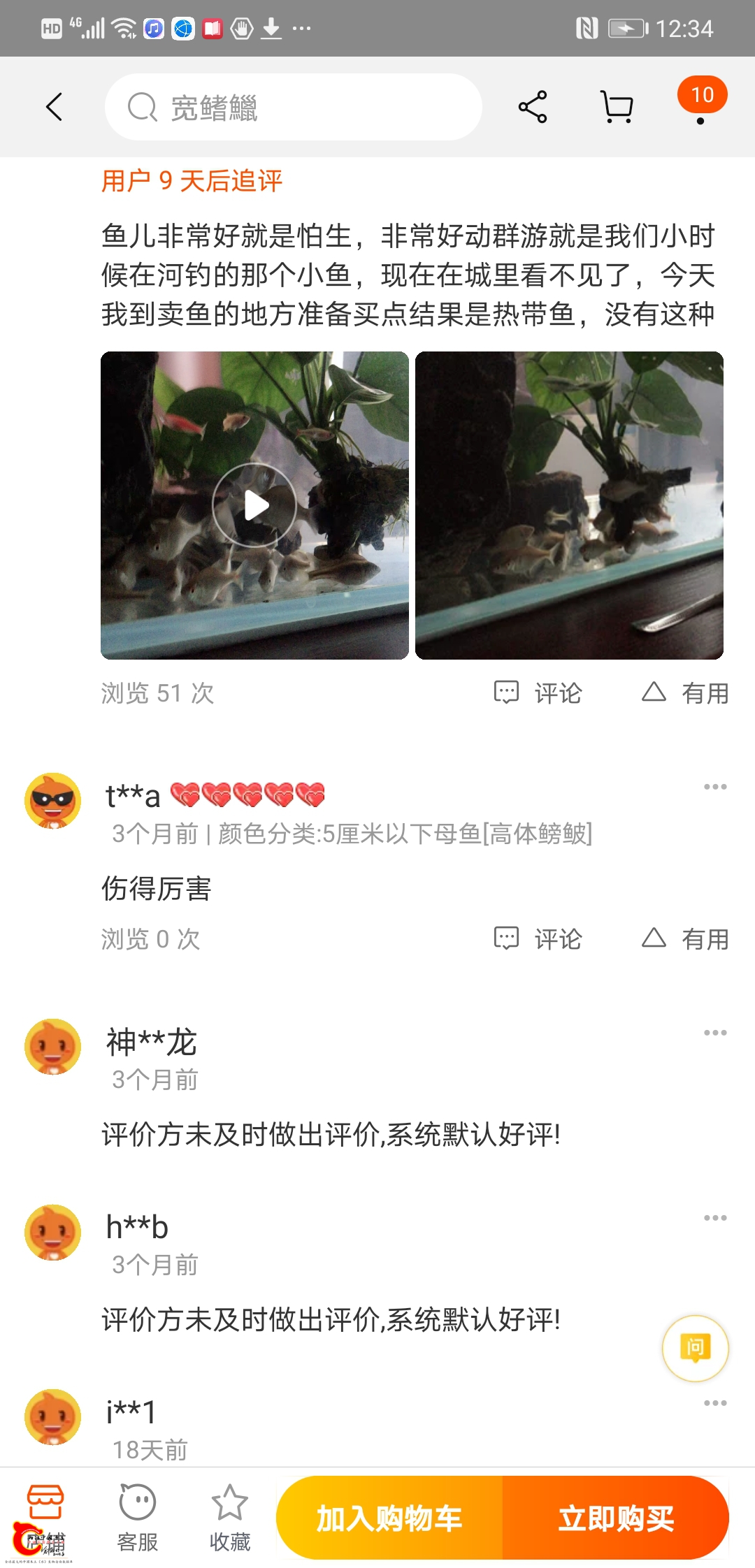This screenshot has height=1568, width=755.
Task: Mark the 51-view review as useful
Action: click(x=685, y=692)
